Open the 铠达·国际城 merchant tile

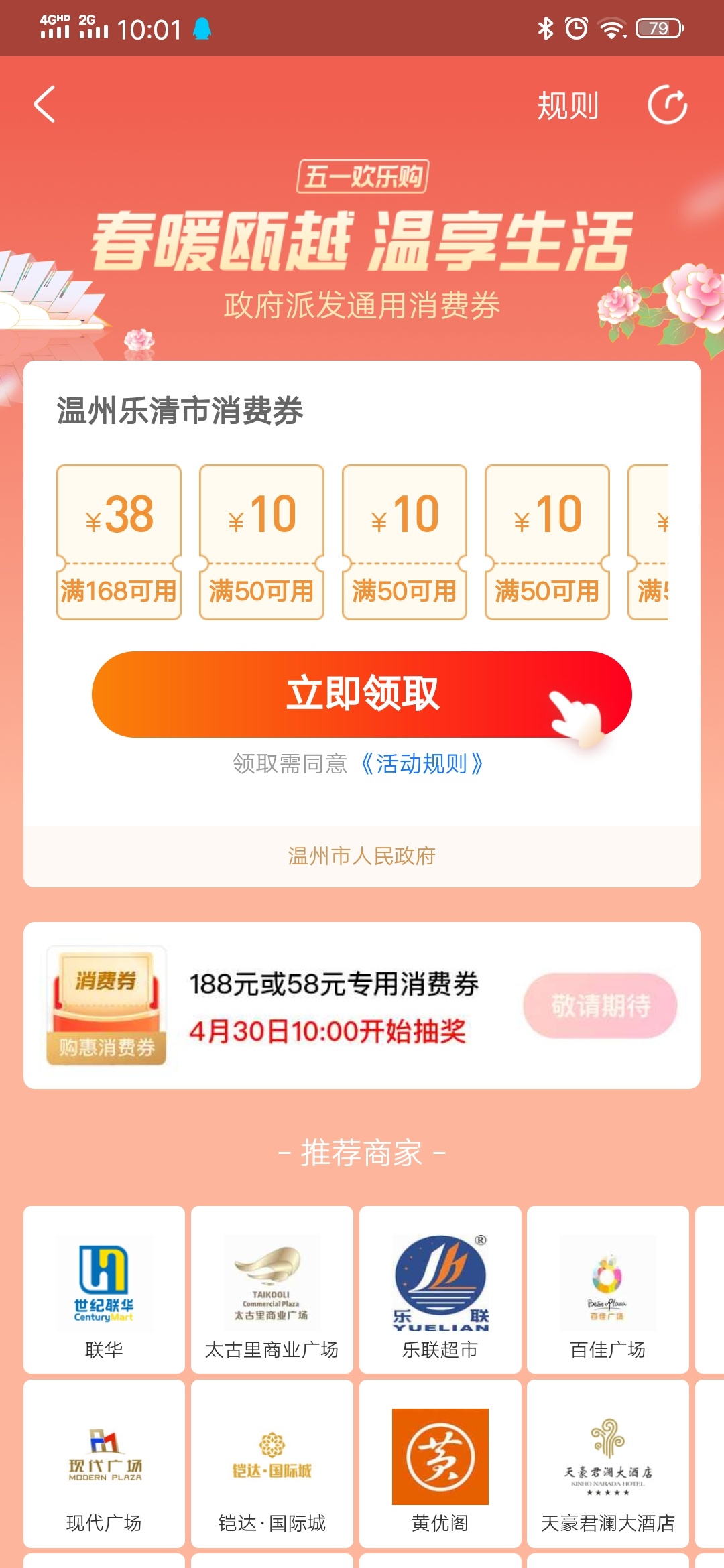(271, 1463)
